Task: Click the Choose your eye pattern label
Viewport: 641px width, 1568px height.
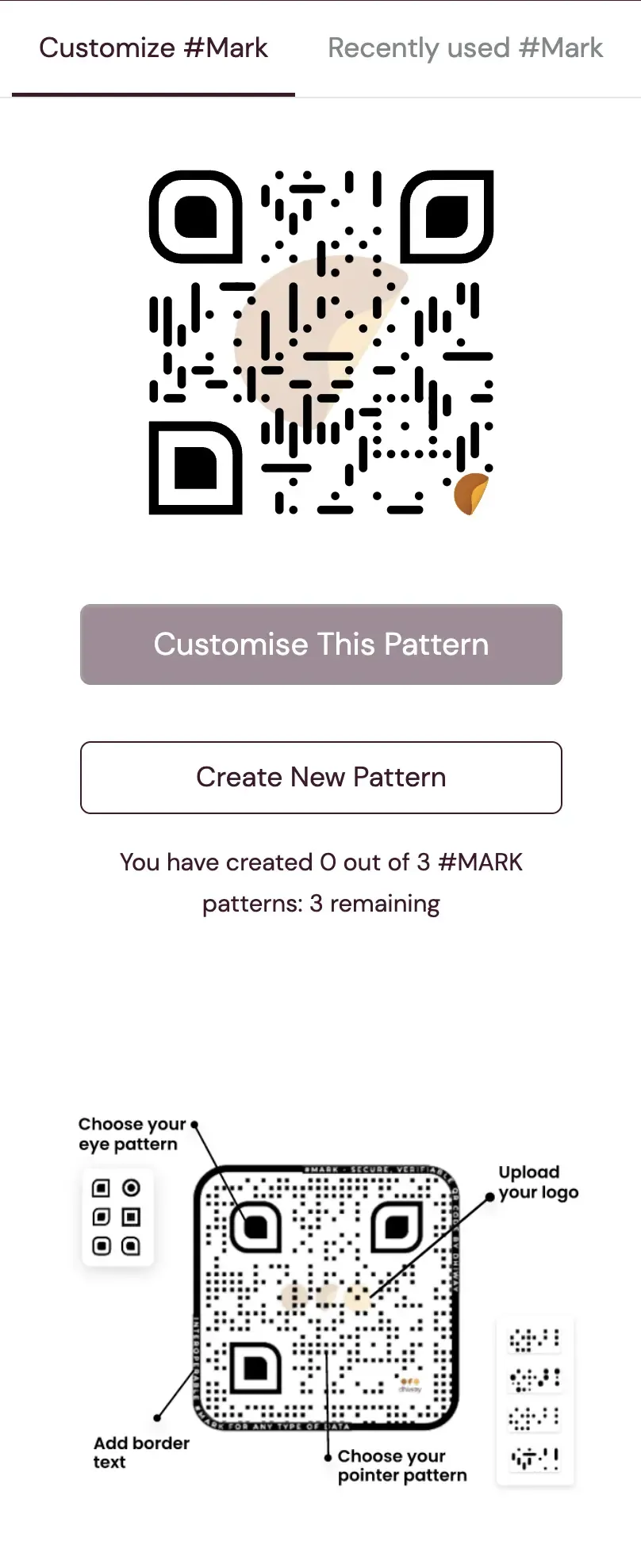Action: click(x=132, y=1134)
